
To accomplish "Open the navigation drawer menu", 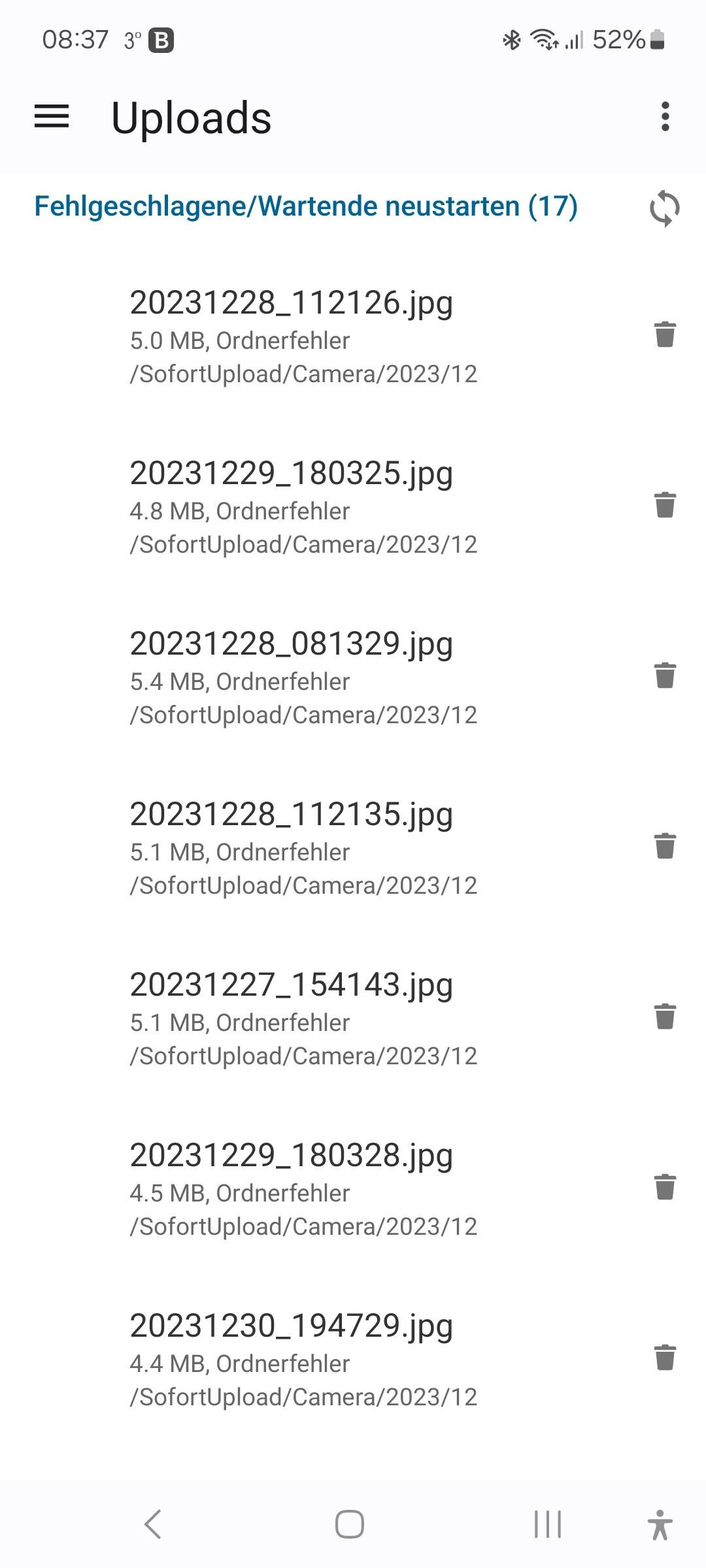I will coord(52,117).
